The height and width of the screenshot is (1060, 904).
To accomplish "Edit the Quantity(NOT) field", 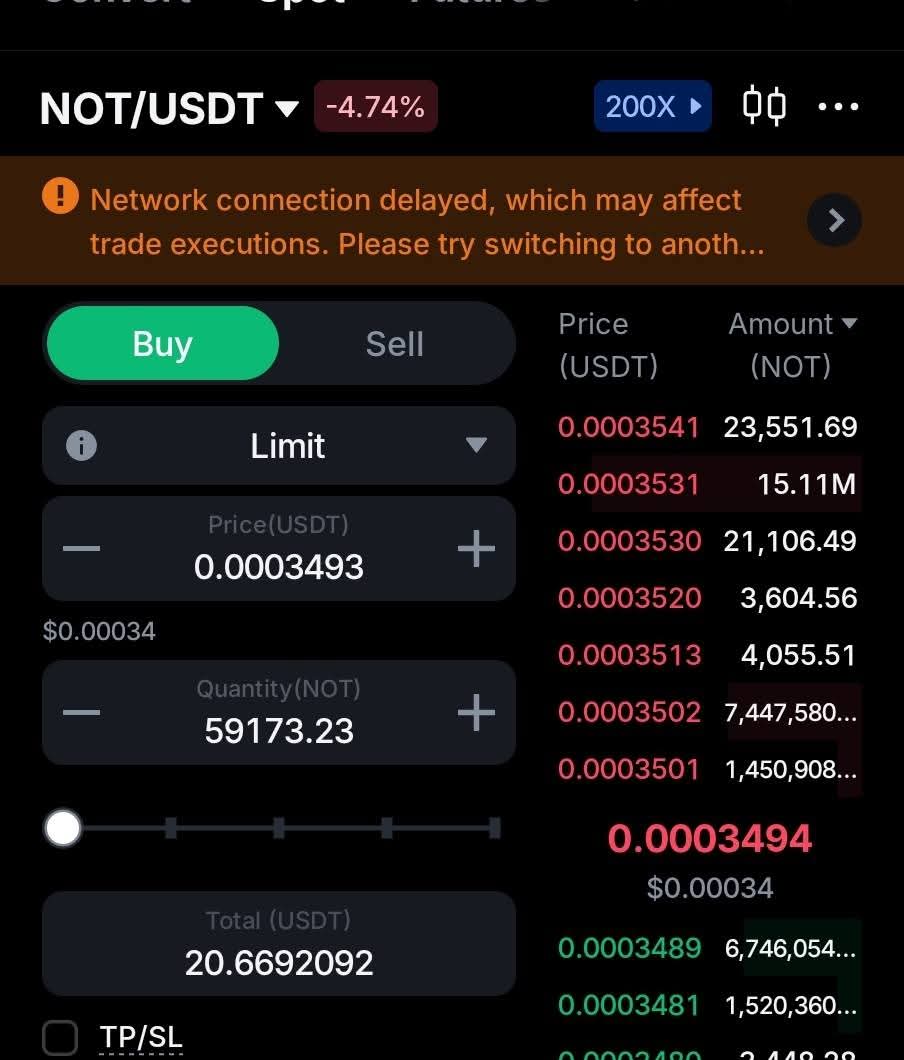I will 278,731.
